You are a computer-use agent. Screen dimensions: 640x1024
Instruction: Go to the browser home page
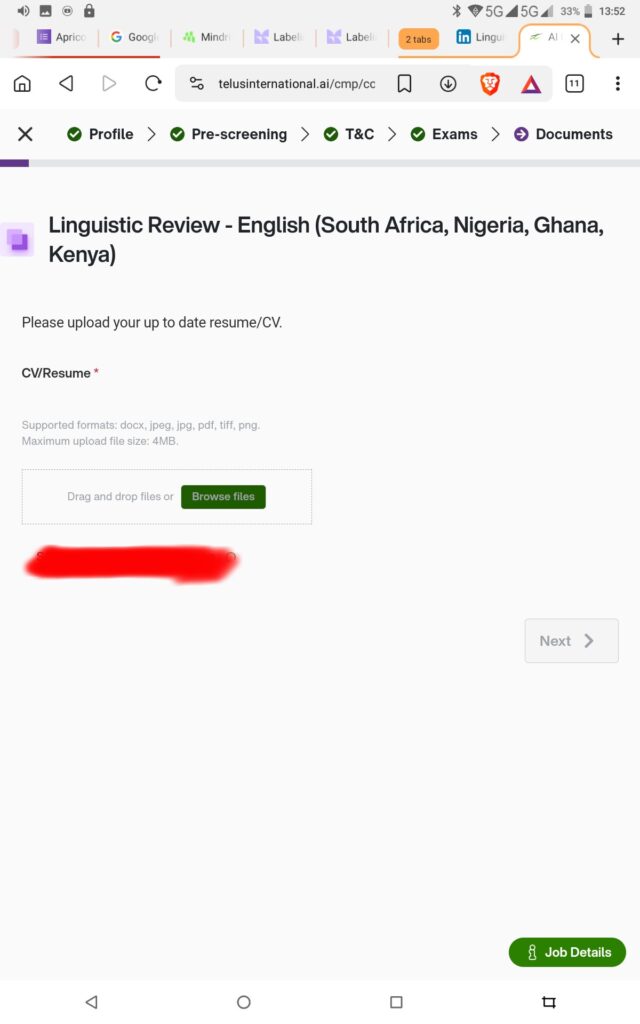click(22, 84)
